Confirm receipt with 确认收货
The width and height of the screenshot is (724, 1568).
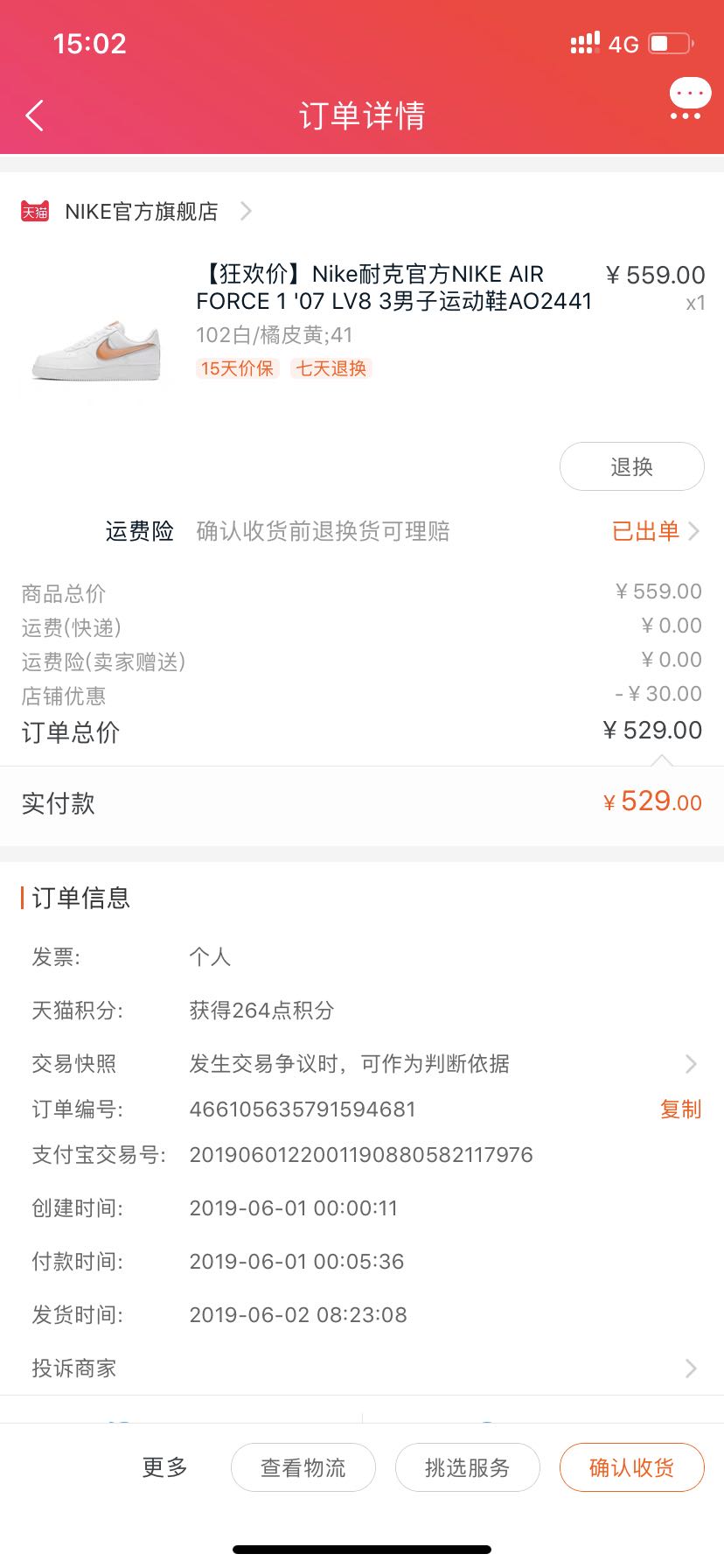coord(631,1467)
